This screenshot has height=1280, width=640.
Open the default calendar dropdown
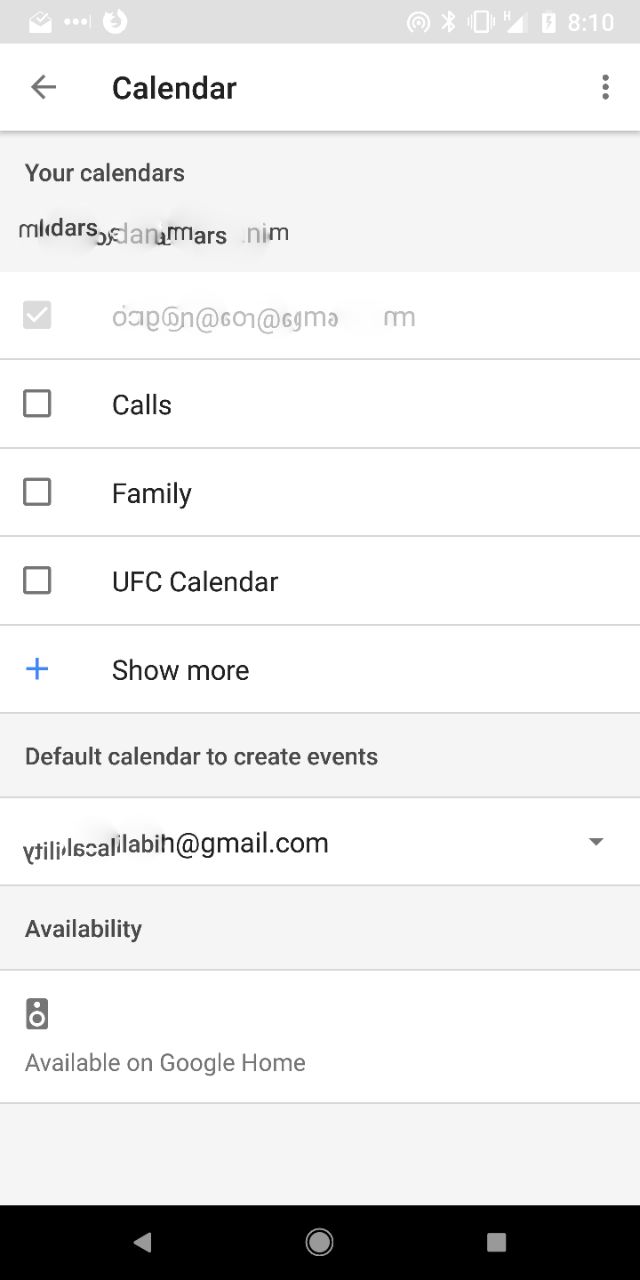pyautogui.click(x=320, y=842)
